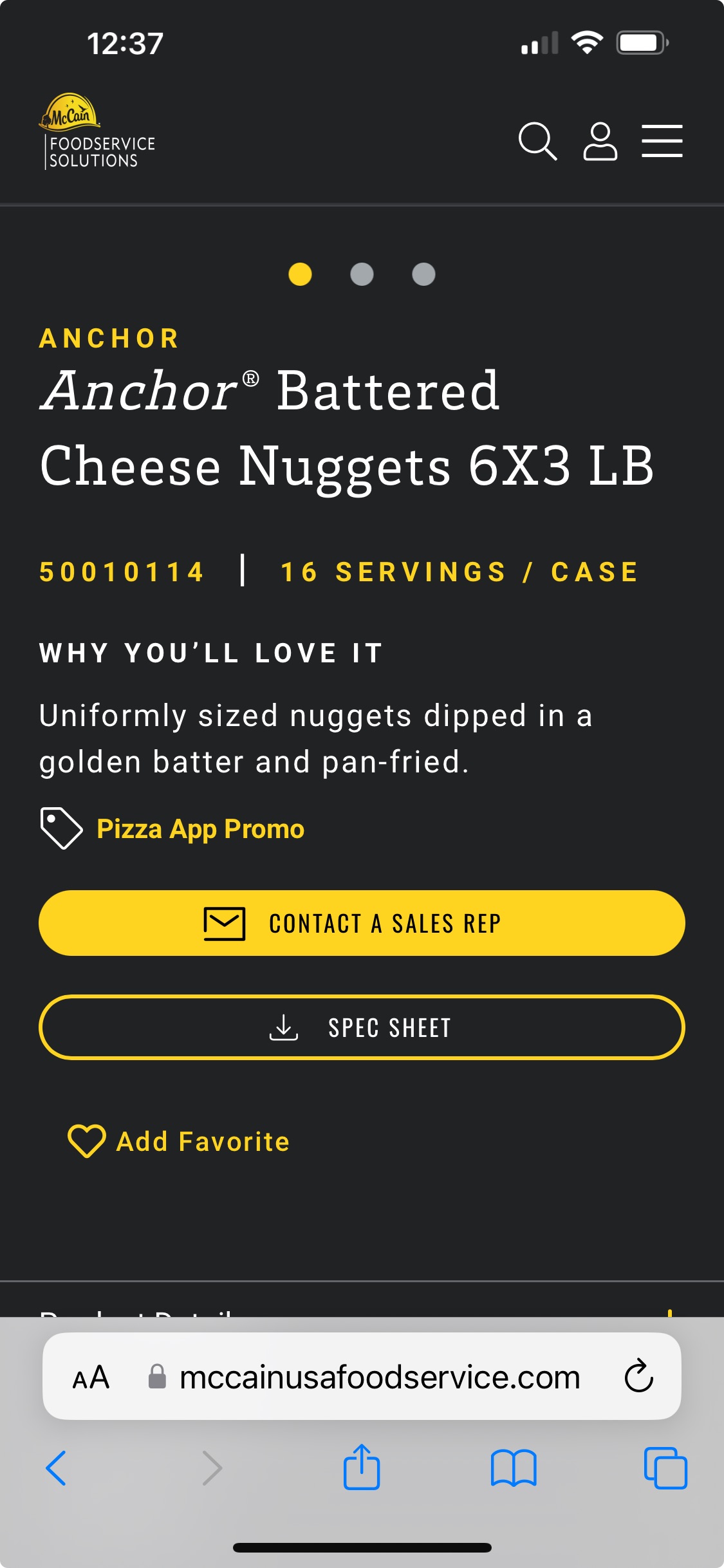Screen dimensions: 724x1568
Task: Open the site search magnifier
Action: click(537, 140)
